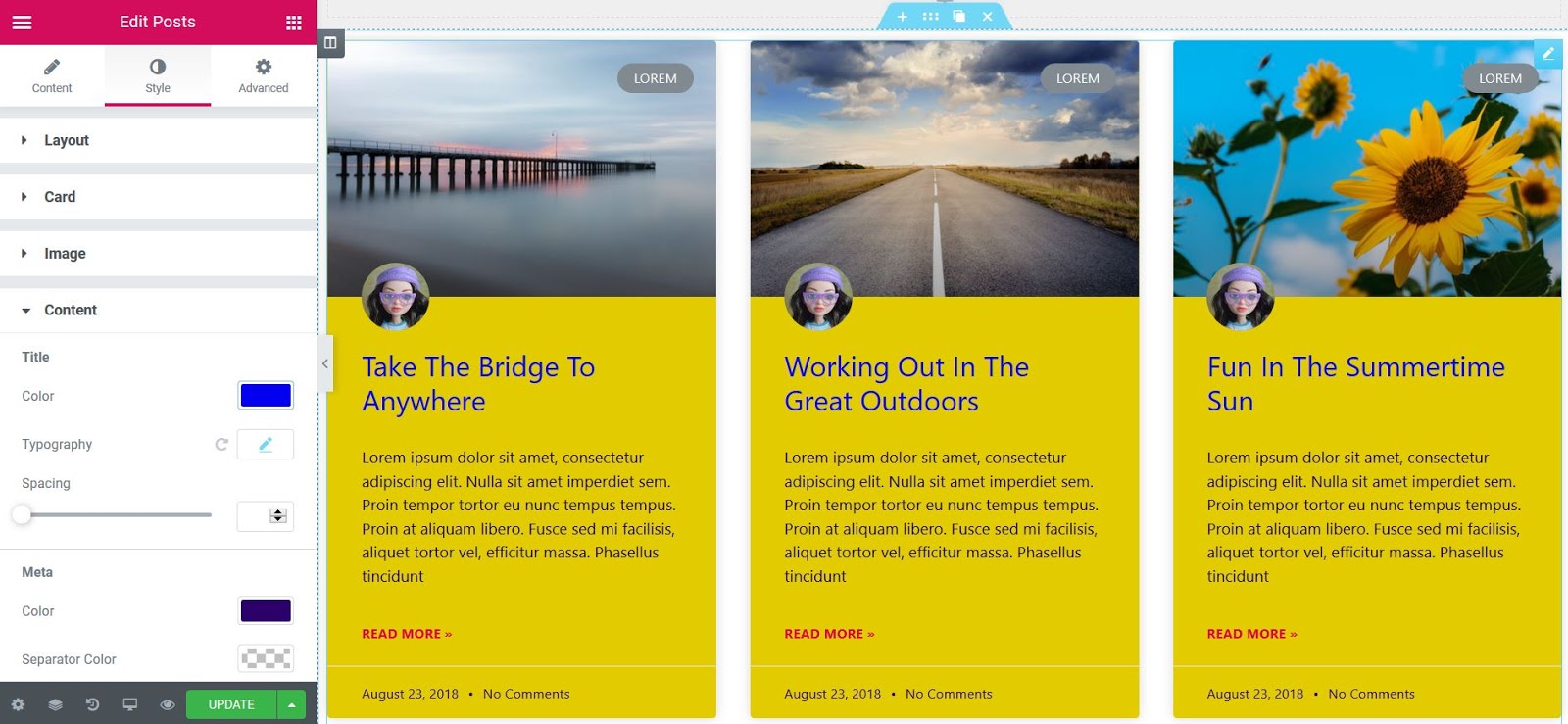Open save options arrow beside UPDATE
This screenshot has height=724, width=1568.
[292, 704]
